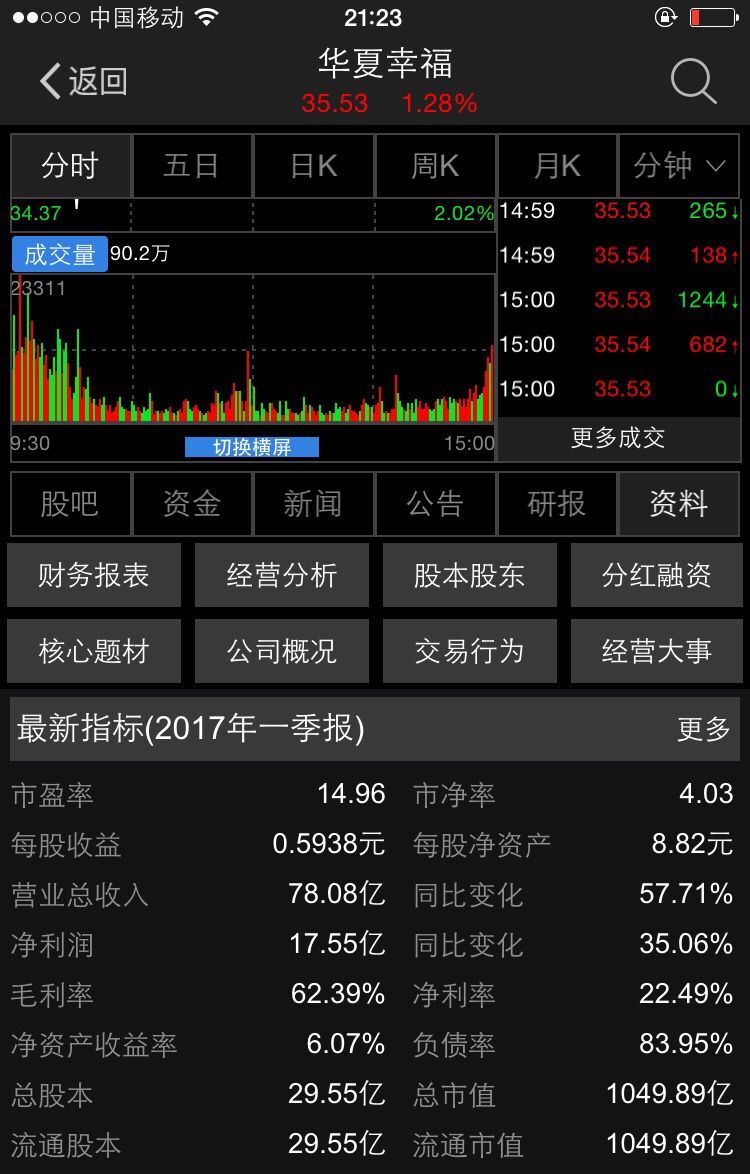The width and height of the screenshot is (750, 1174).
Task: Open the 财务报表 financial statements section
Action: [x=93, y=575]
